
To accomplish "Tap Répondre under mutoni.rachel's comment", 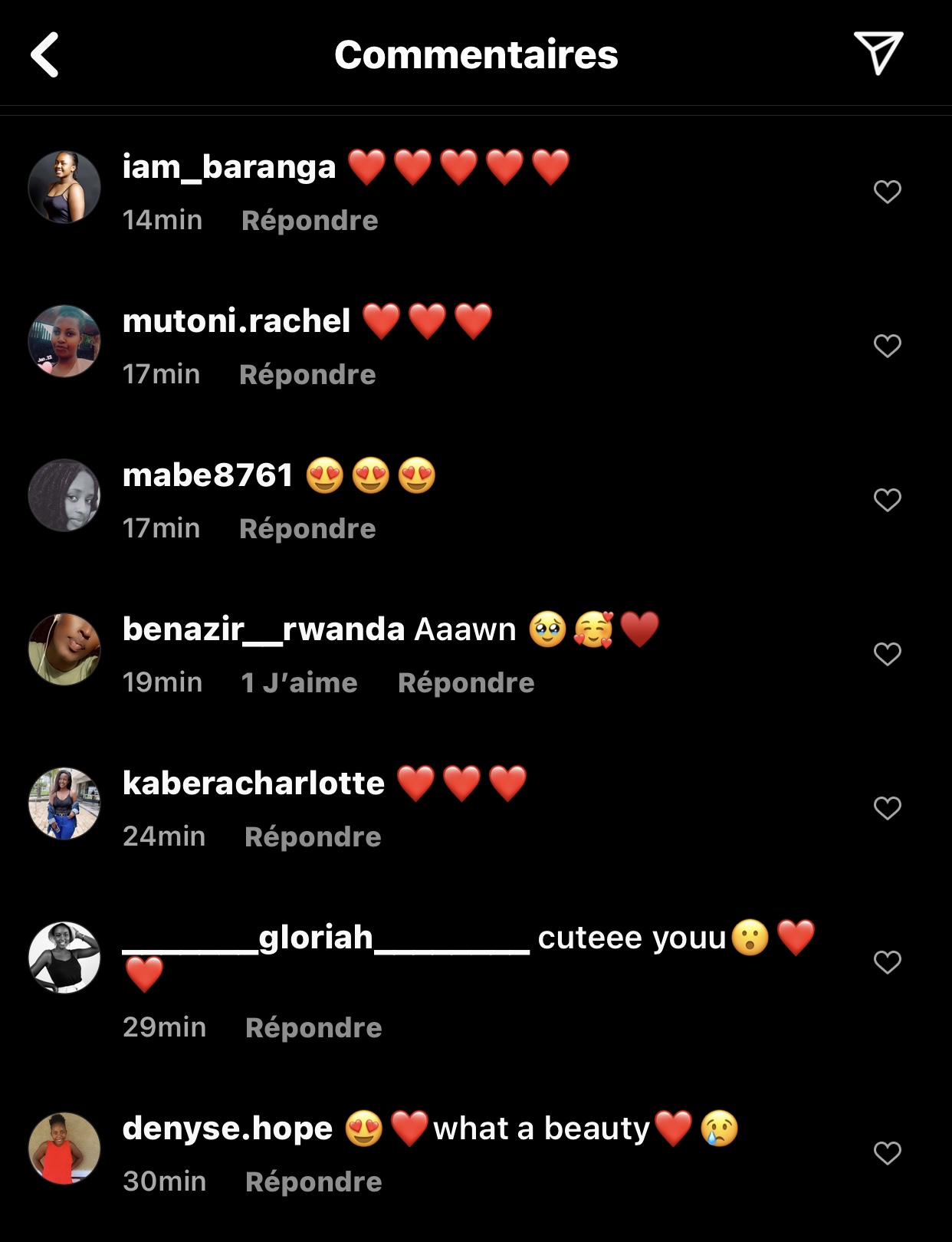I will point(307,375).
